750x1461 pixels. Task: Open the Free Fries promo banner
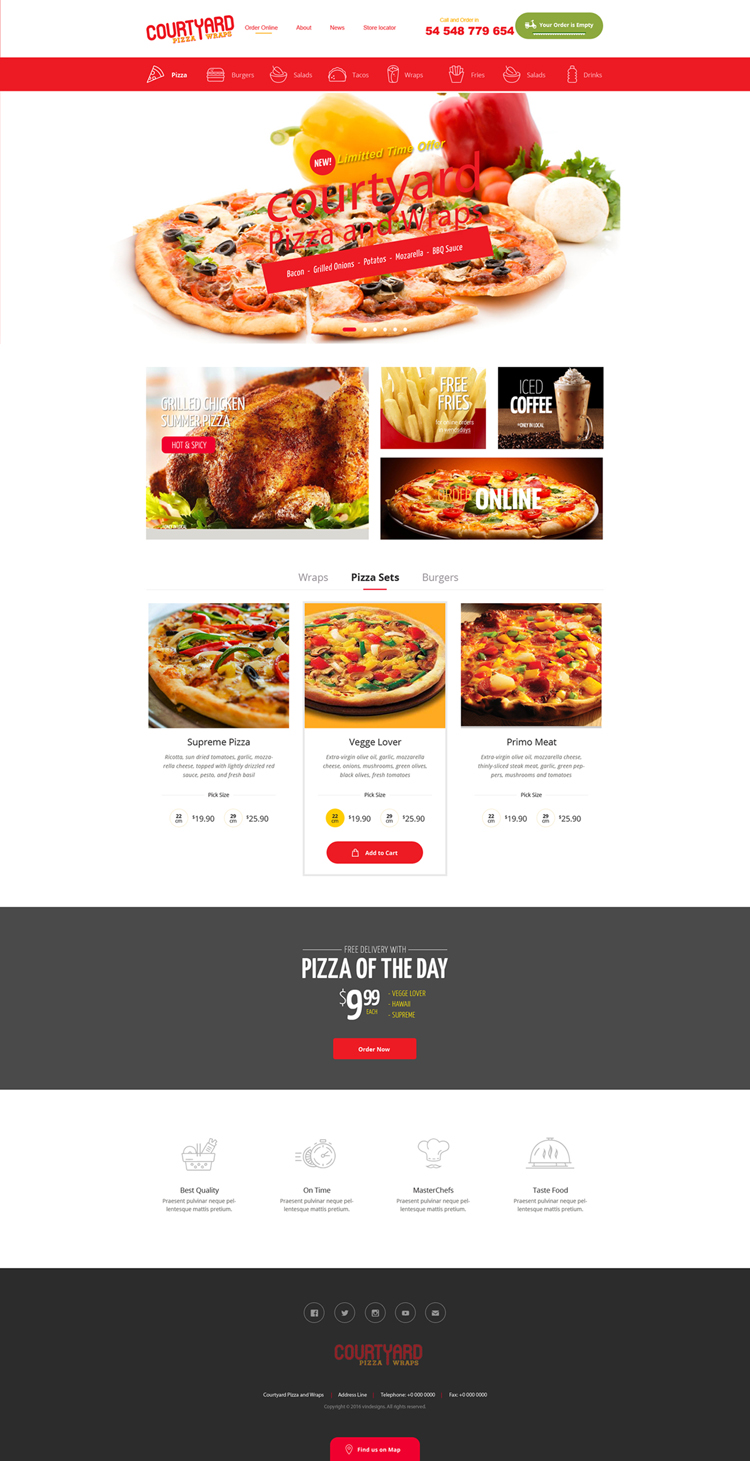tap(433, 407)
